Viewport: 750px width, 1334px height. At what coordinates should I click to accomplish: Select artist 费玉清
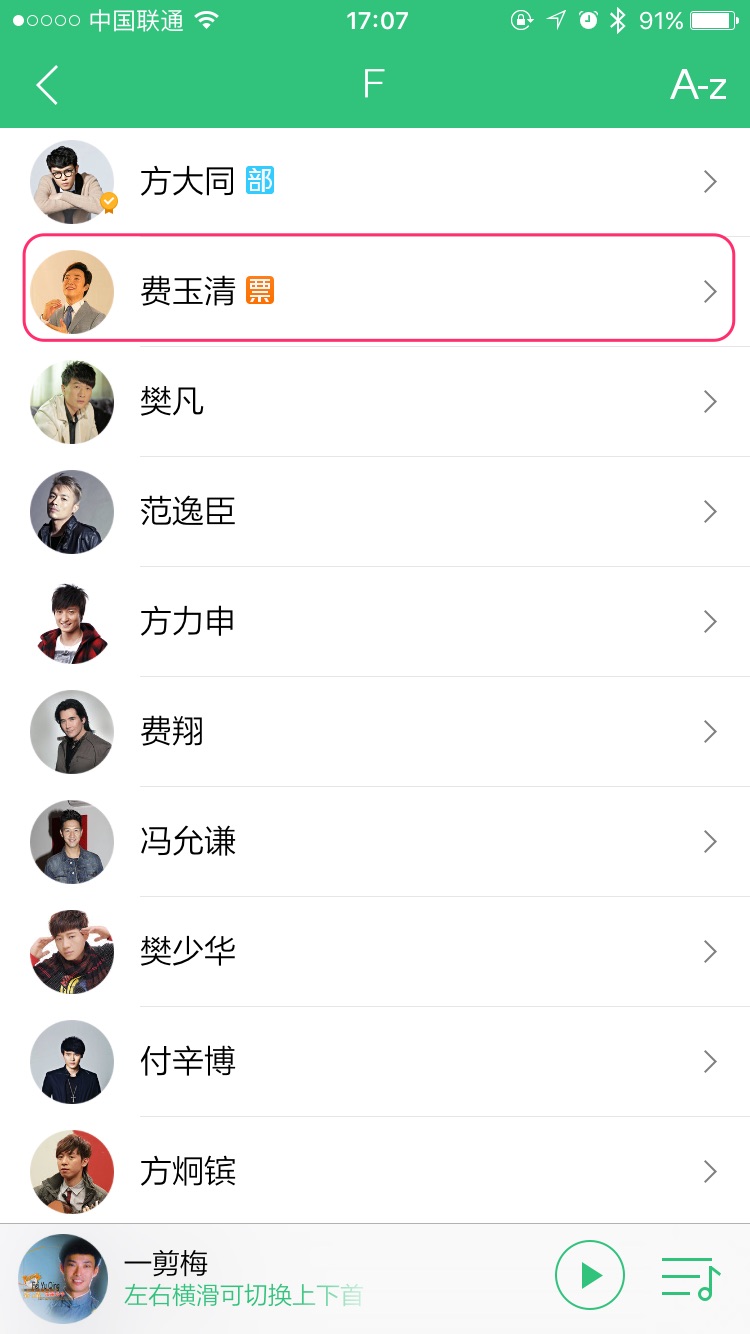375,291
